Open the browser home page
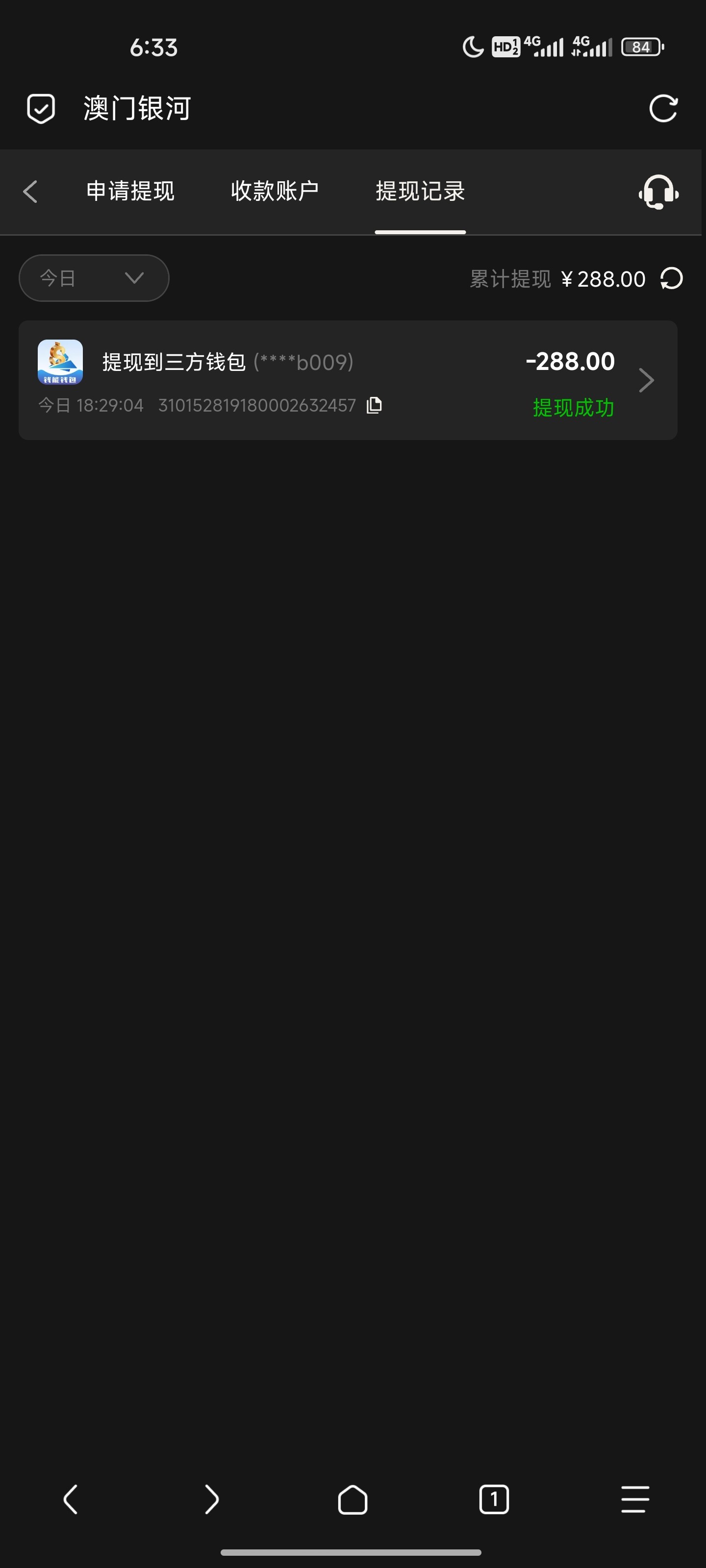The width and height of the screenshot is (706, 1568). point(353,1498)
